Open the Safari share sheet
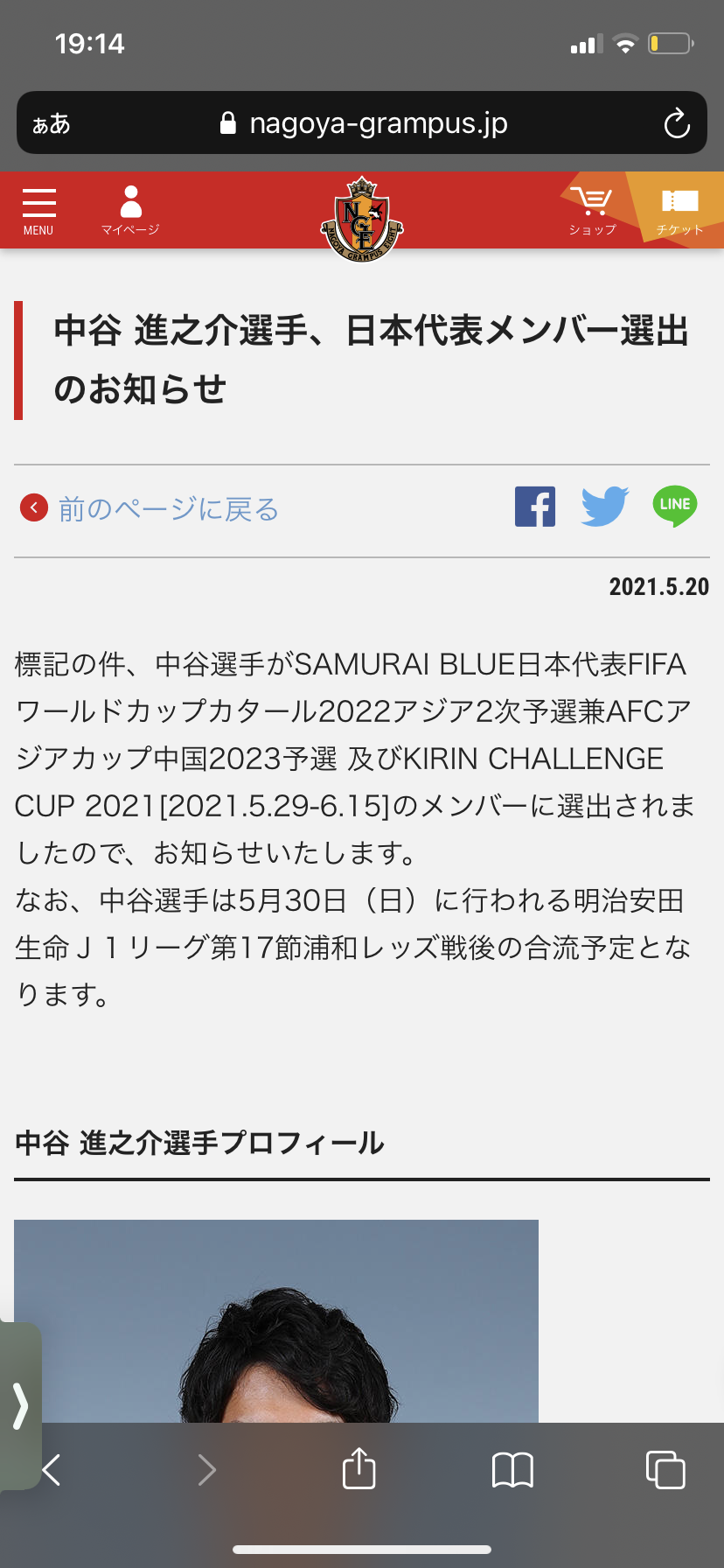 [x=359, y=1468]
